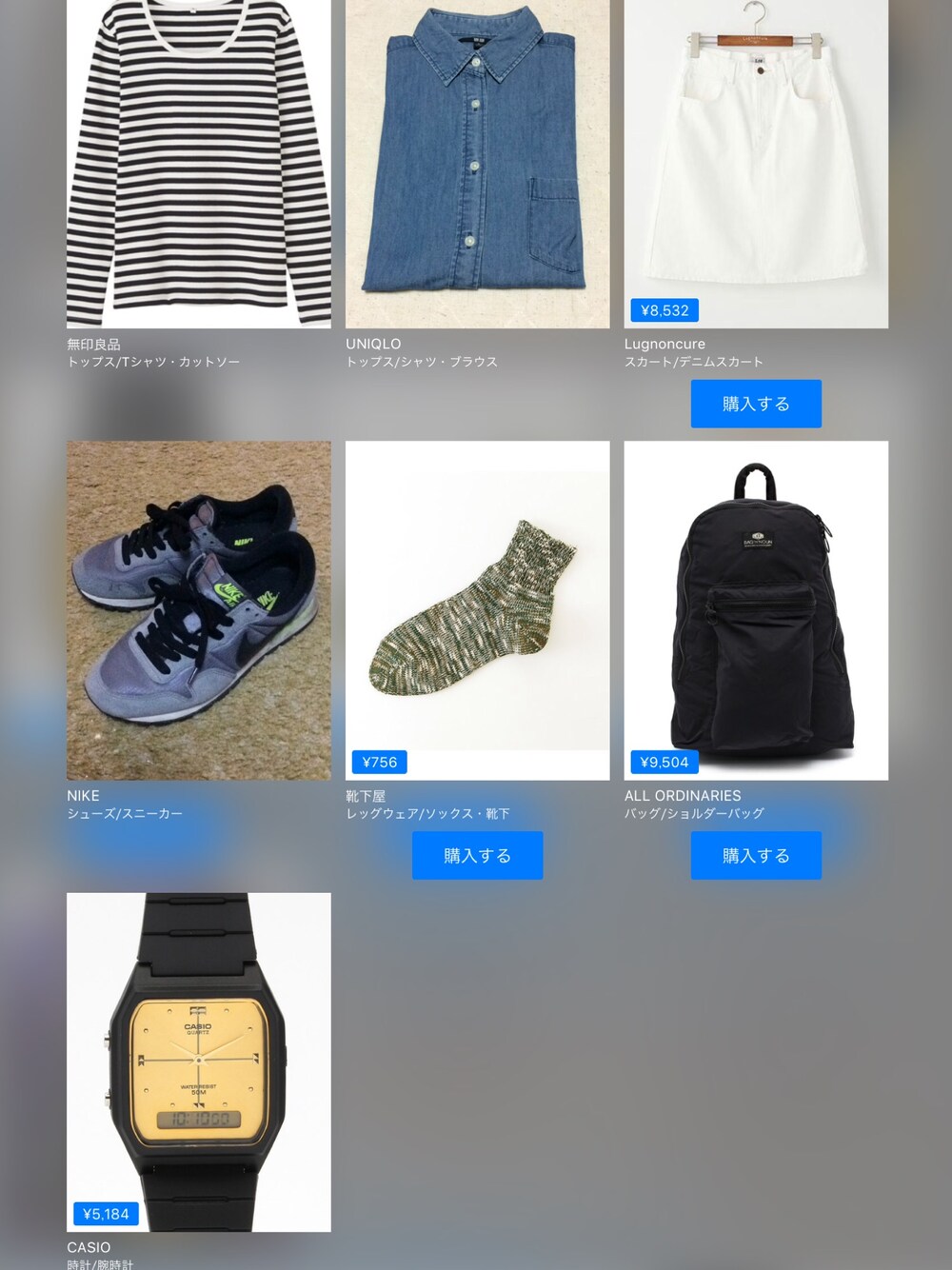Screen dimensions: 952x1270
Task: Purchase the ALL ORDINARIES bag via 購入する
Action: tap(756, 855)
